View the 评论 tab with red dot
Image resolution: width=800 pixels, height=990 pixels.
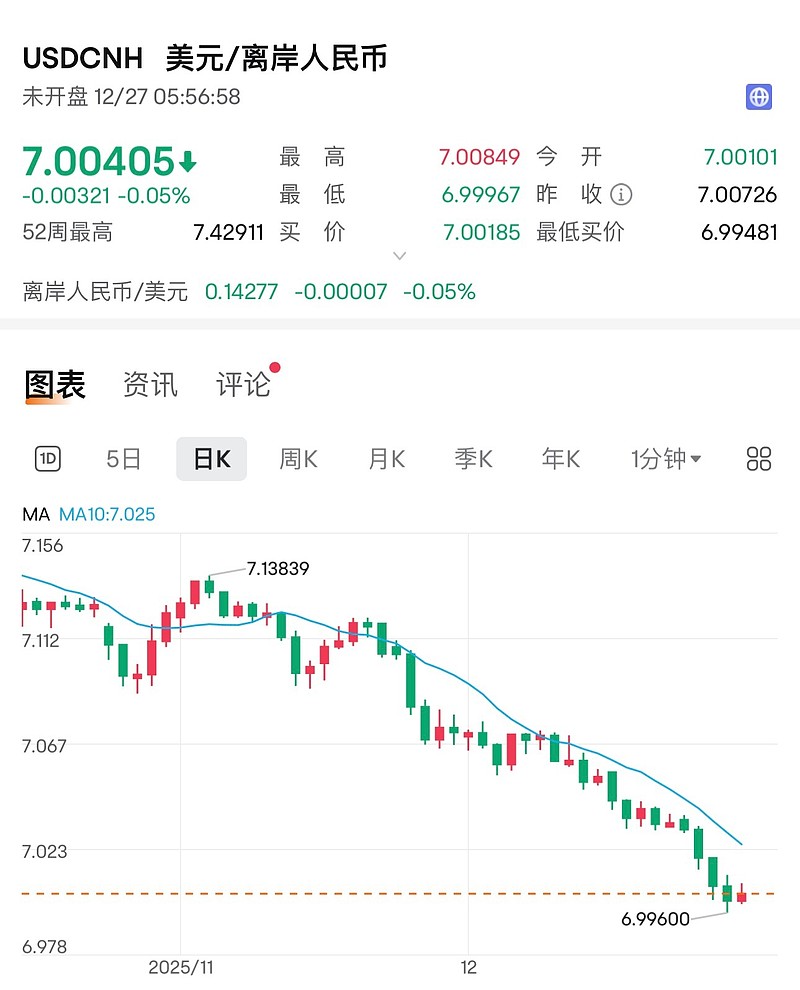point(243,384)
